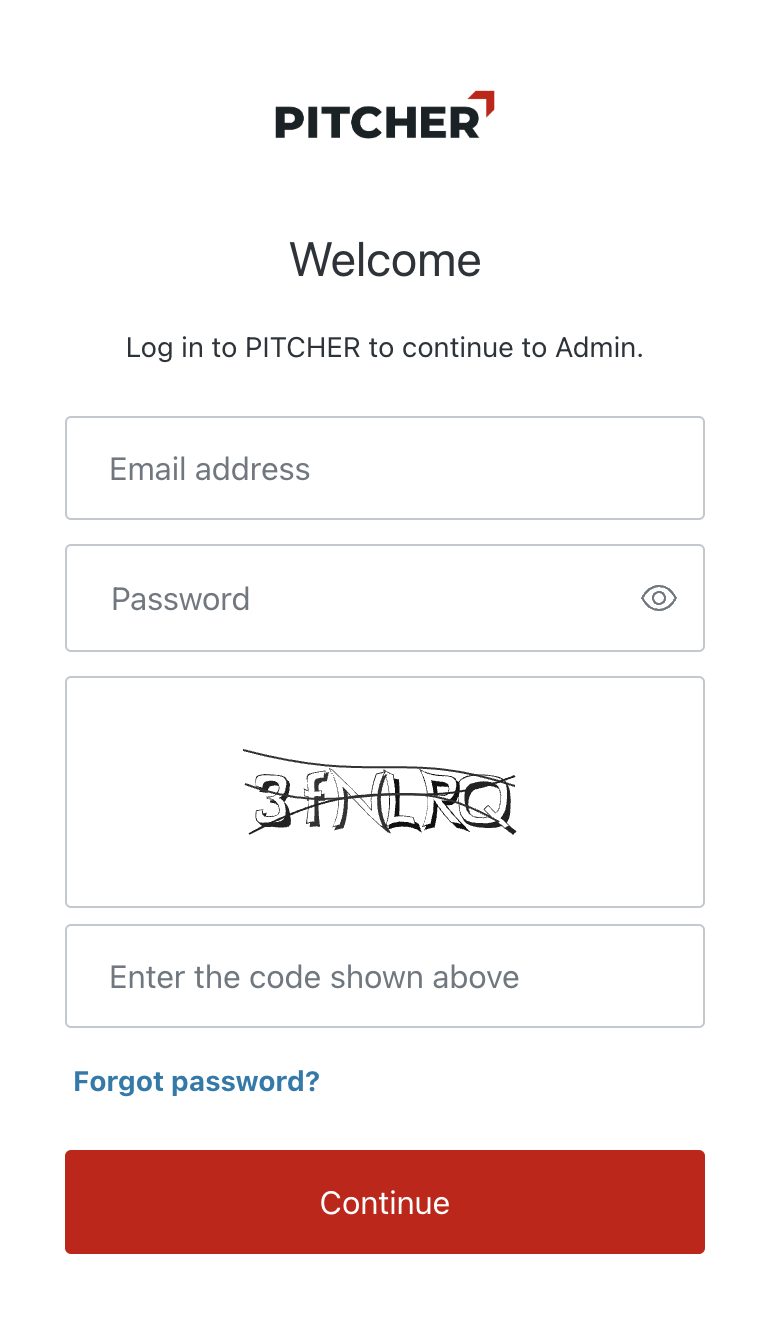This screenshot has height=1320, width=778.
Task: Select the CAPTCHA image to refresh it
Action: click(x=384, y=792)
